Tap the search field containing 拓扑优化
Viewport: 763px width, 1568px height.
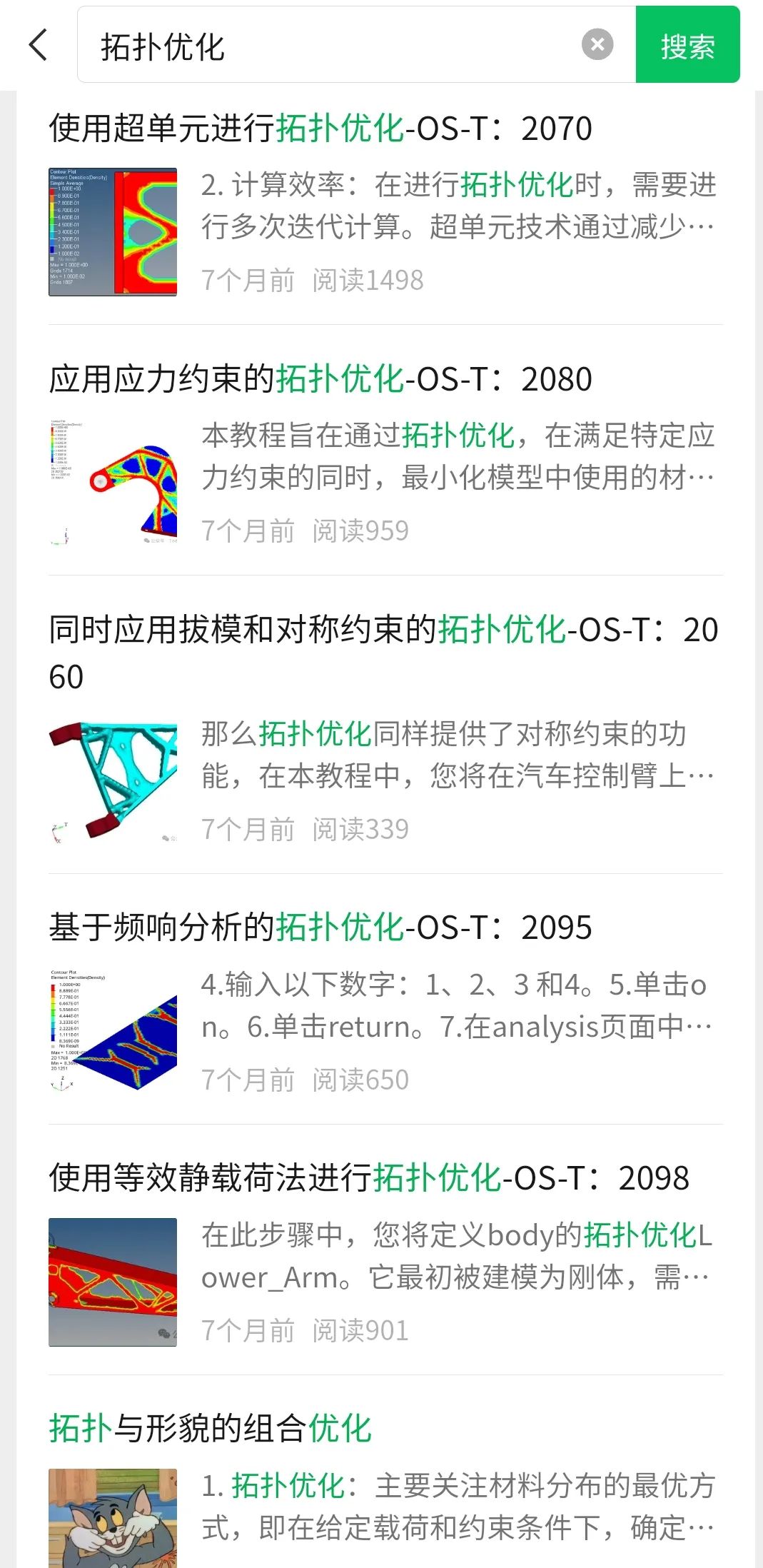[328, 46]
